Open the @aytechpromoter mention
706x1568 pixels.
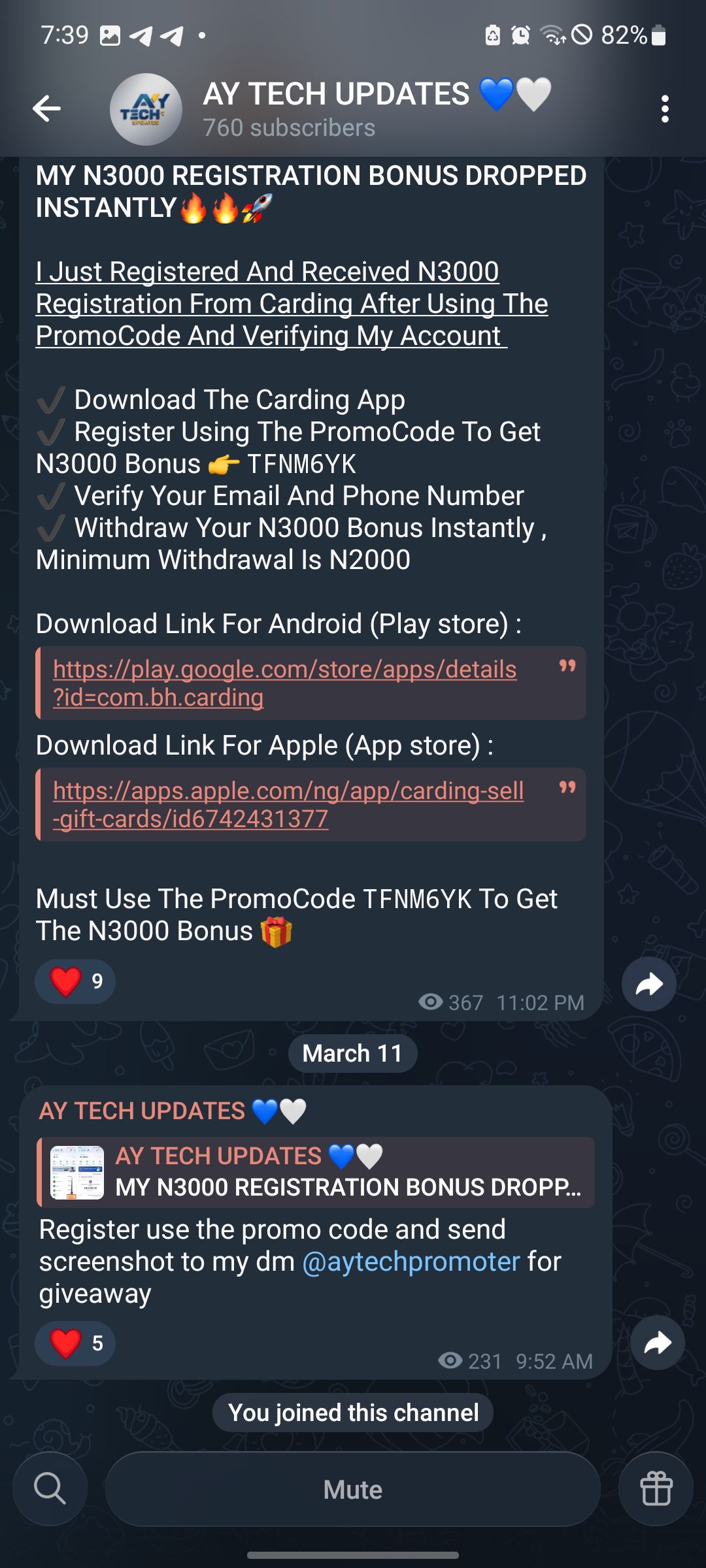411,1262
